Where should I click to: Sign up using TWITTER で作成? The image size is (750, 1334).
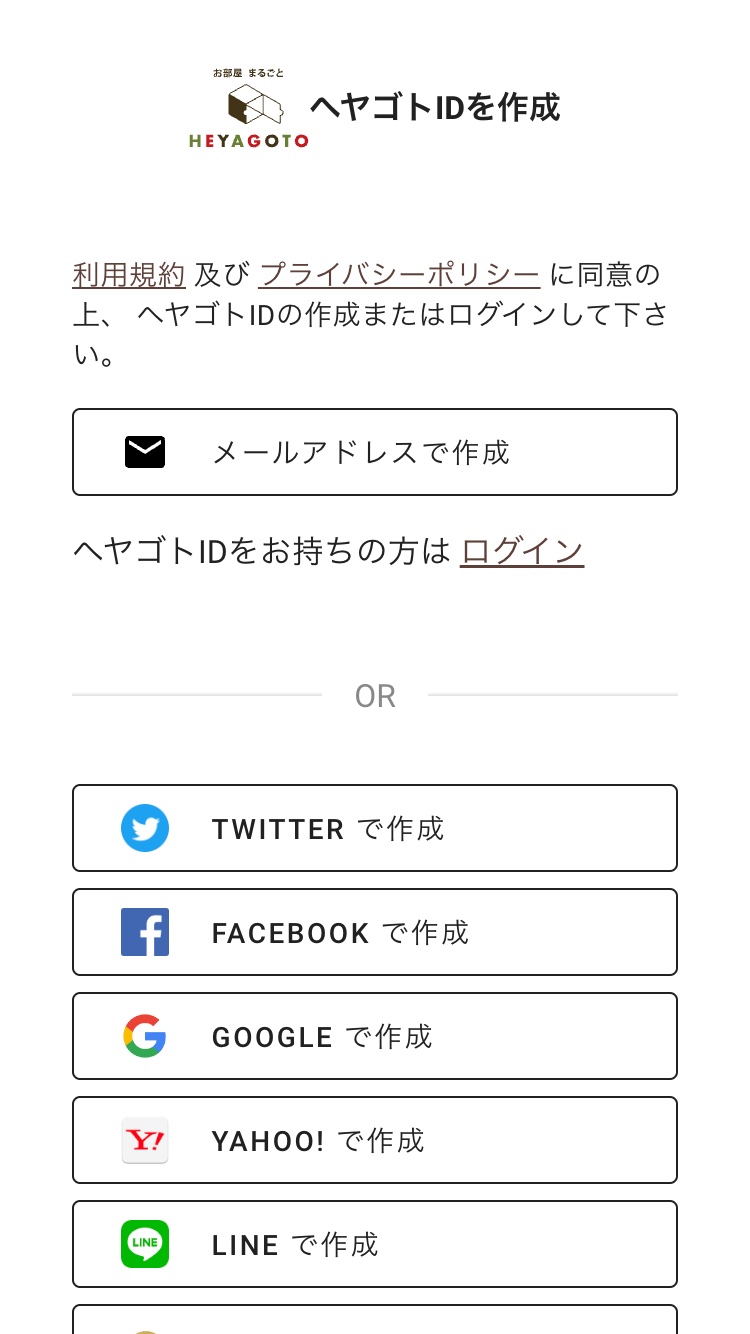[375, 828]
